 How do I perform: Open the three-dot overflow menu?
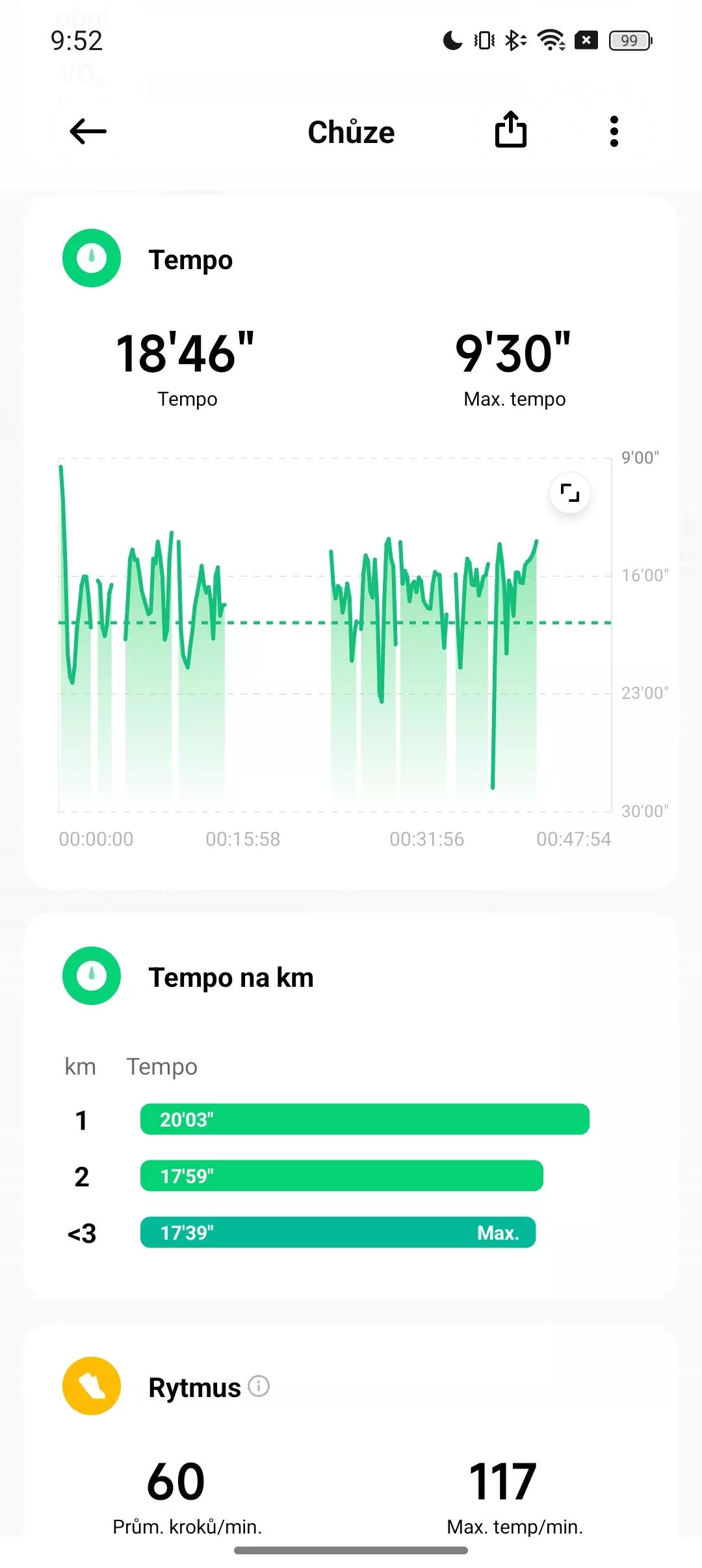[614, 131]
